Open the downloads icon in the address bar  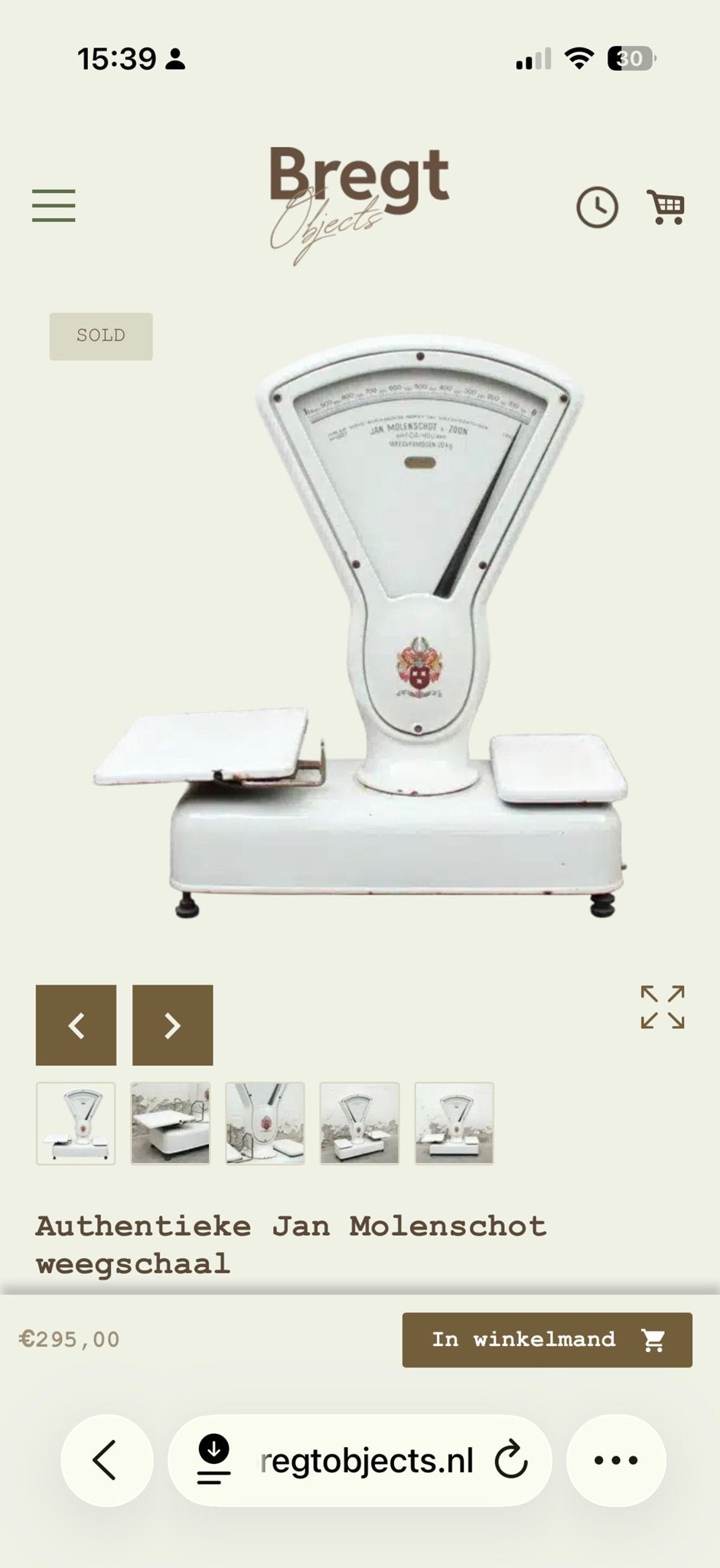click(x=214, y=1459)
